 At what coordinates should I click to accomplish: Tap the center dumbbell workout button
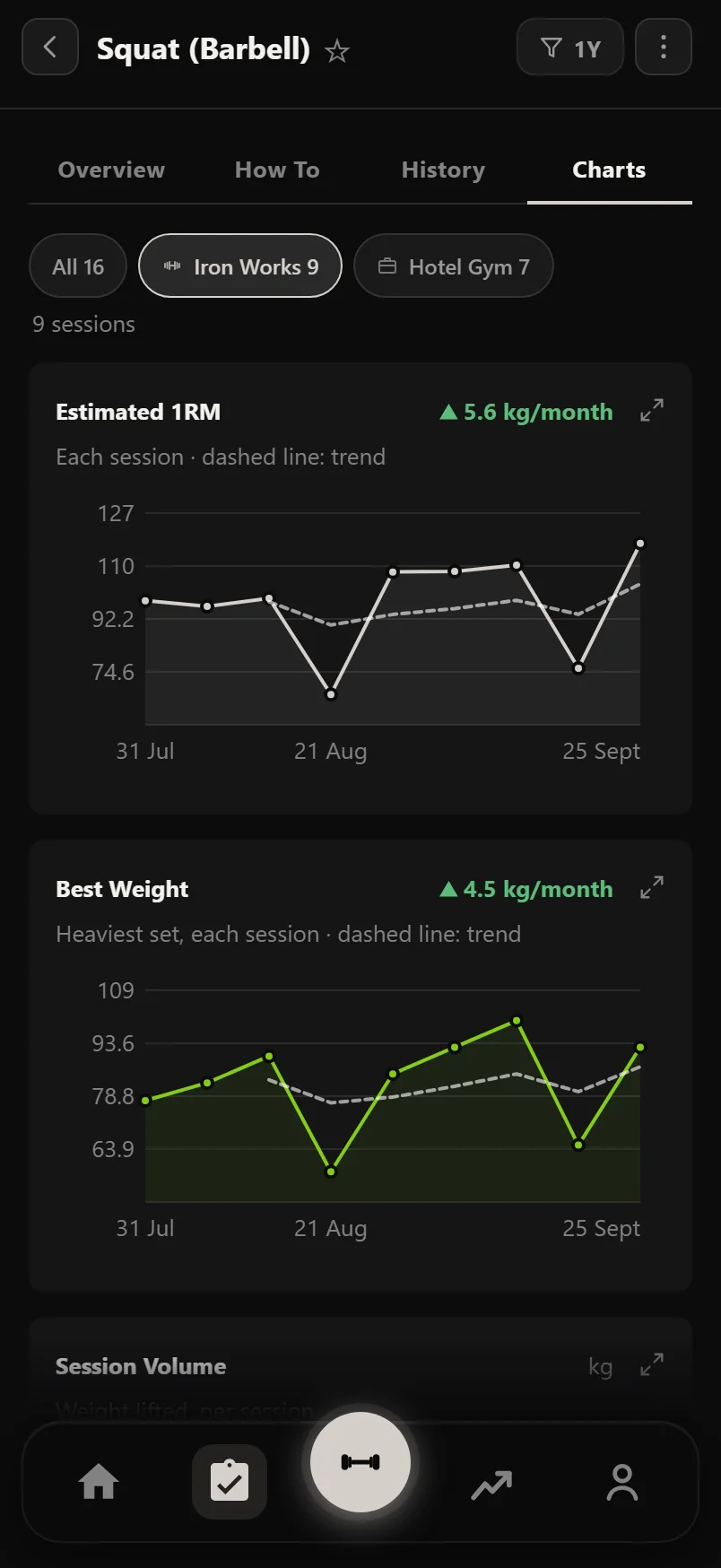click(x=360, y=1462)
